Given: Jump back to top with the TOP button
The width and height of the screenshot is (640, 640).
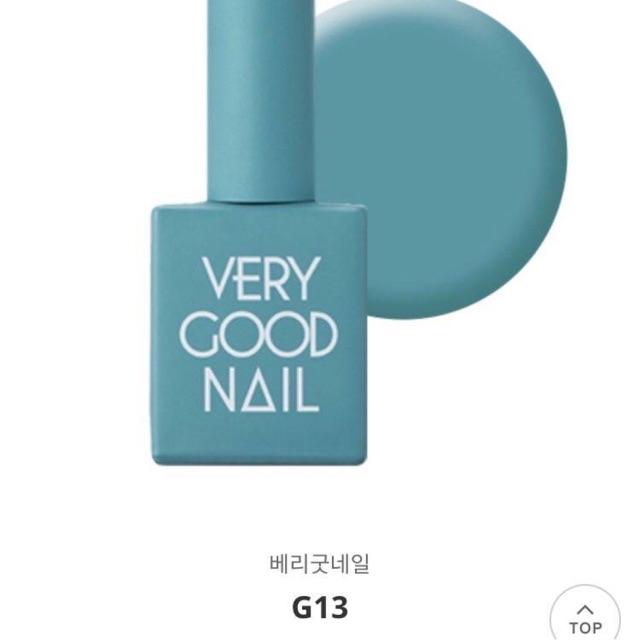Looking at the screenshot, I should point(586,615).
